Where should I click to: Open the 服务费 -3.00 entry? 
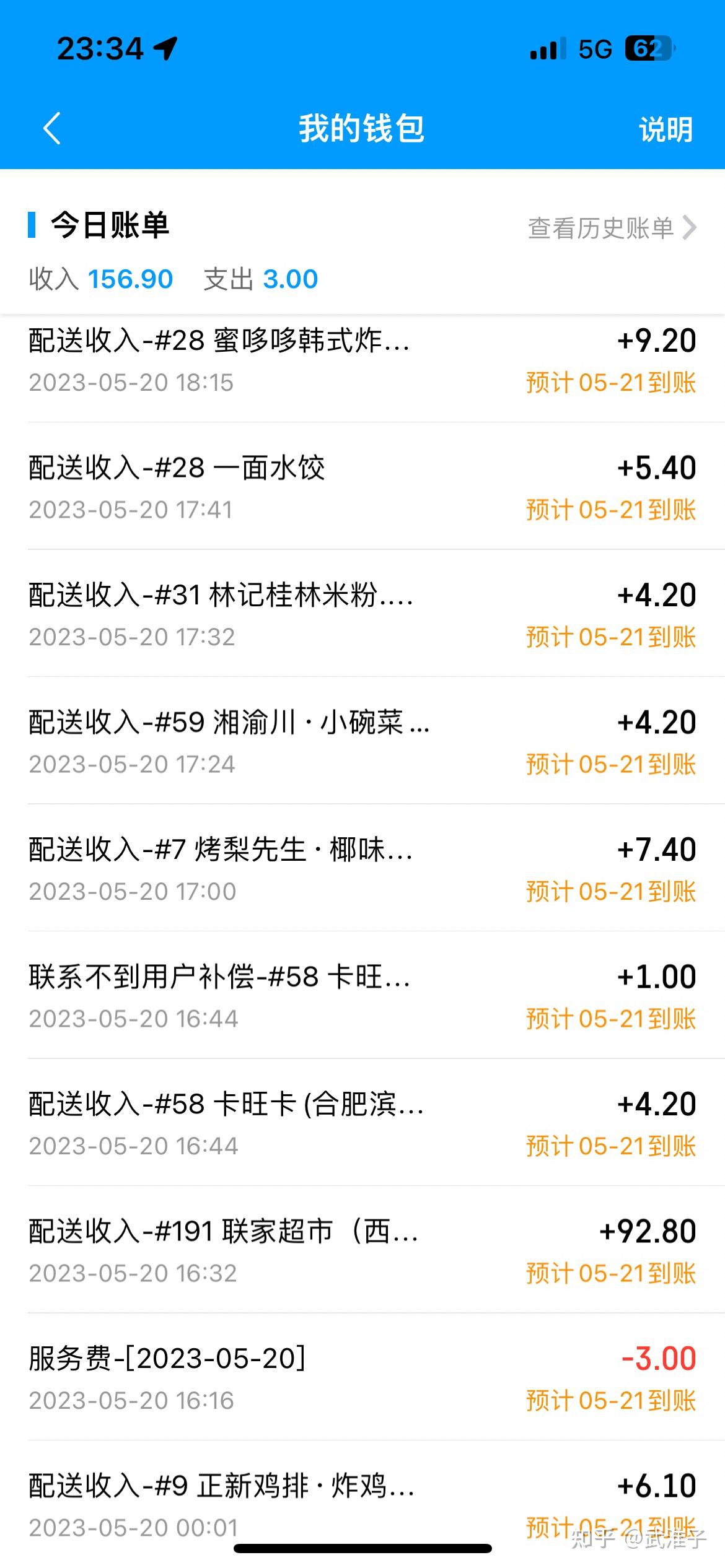click(362, 1377)
